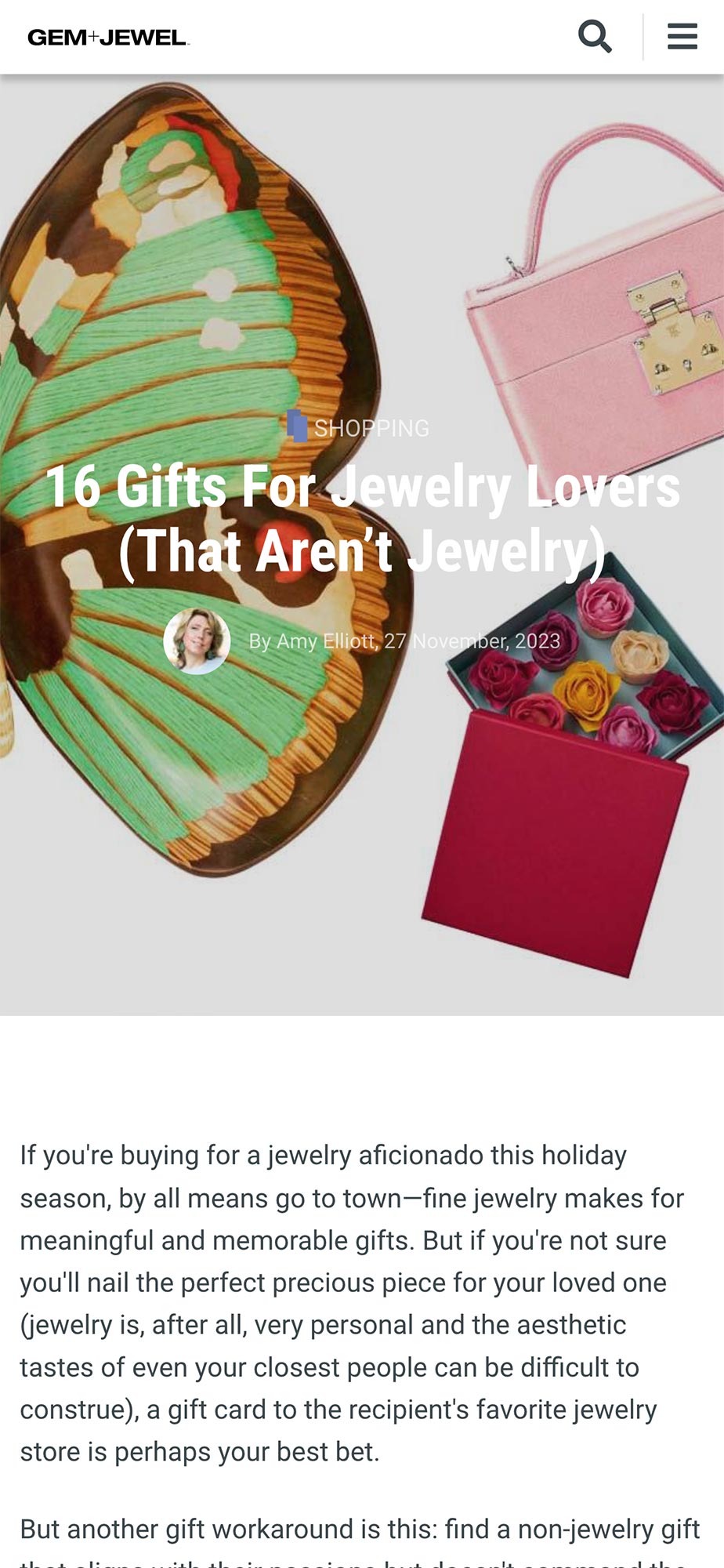Open the Shopping category link

pyautogui.click(x=371, y=428)
